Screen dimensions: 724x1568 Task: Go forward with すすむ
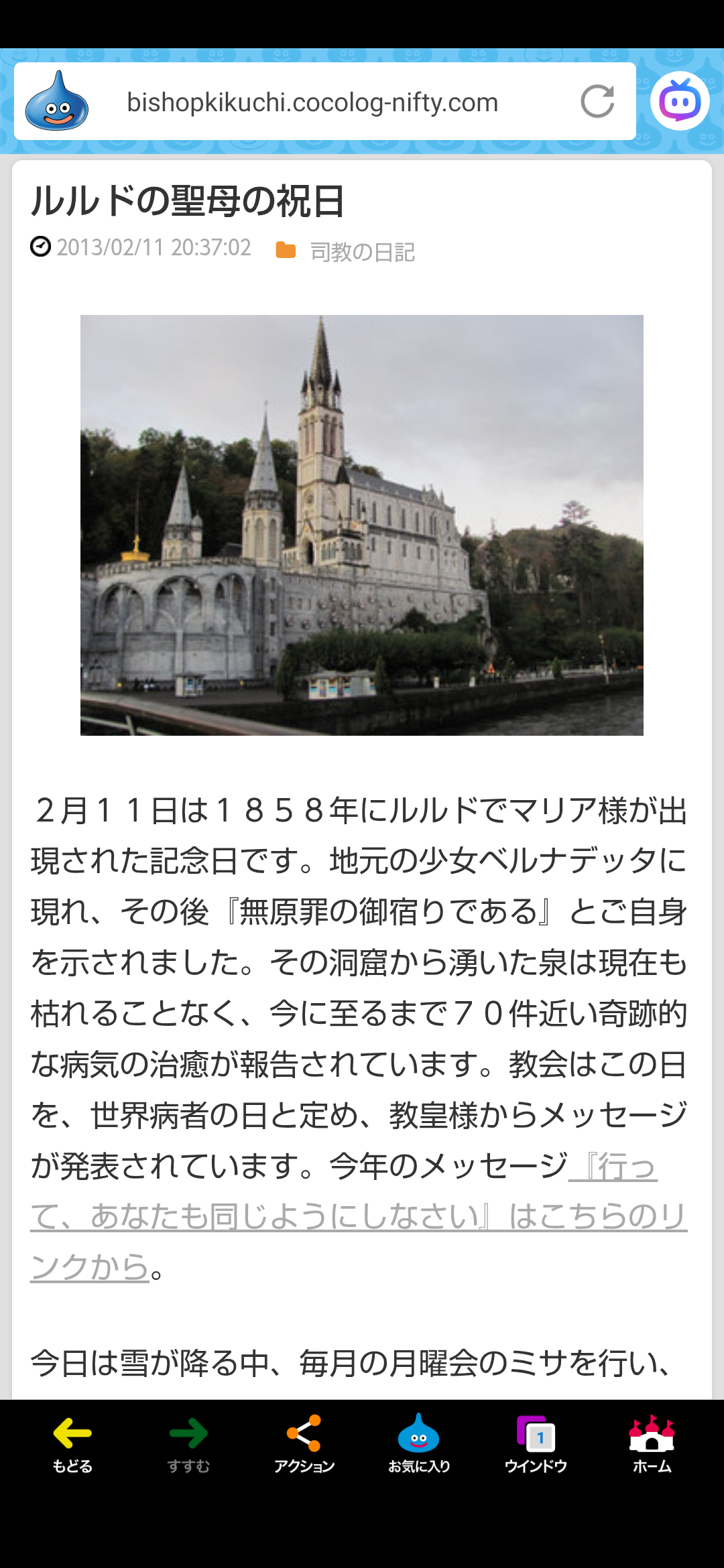coord(188,1443)
